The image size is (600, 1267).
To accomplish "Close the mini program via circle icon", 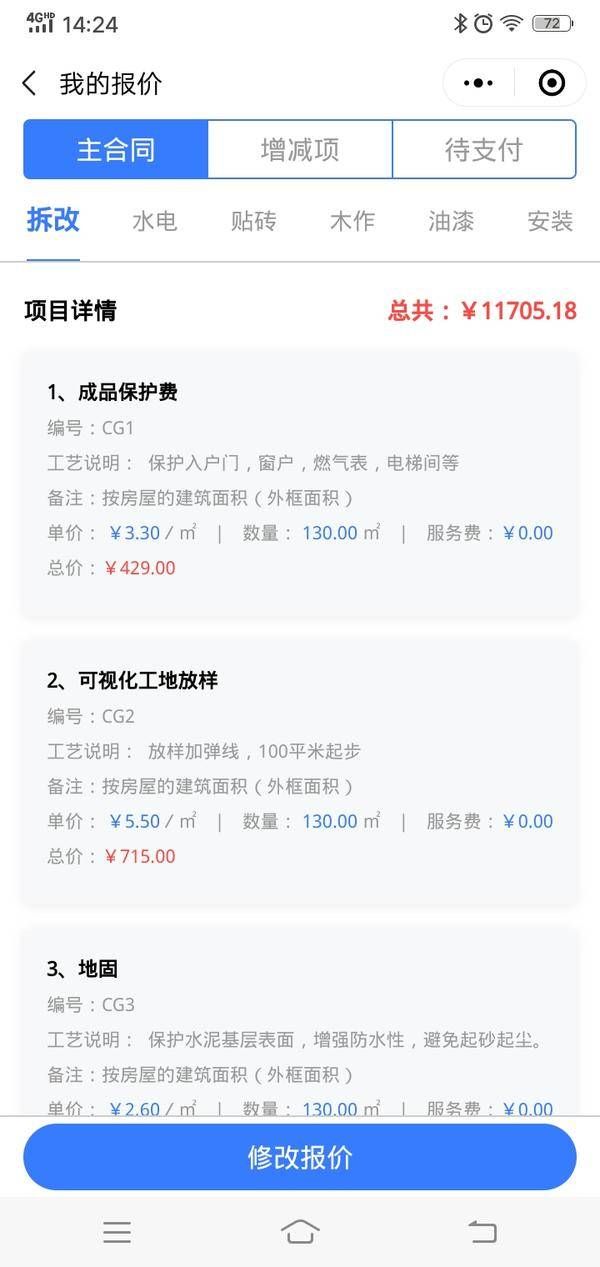I will [551, 83].
